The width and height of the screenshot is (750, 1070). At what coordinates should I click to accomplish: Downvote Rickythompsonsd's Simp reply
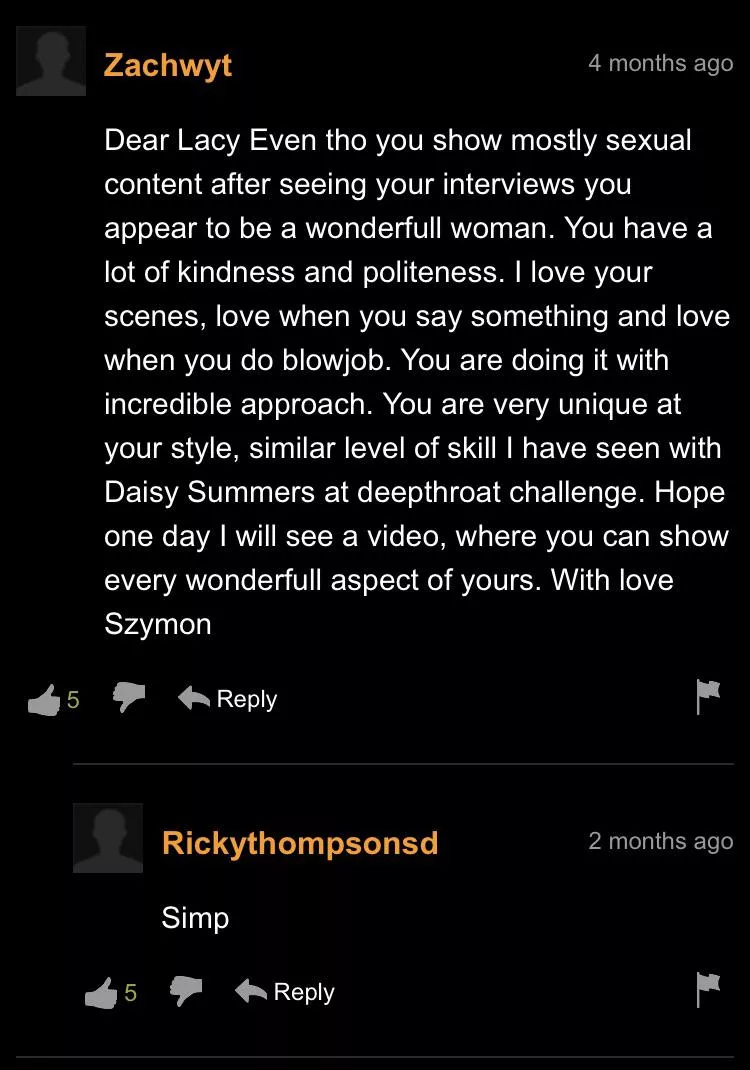coord(186,991)
